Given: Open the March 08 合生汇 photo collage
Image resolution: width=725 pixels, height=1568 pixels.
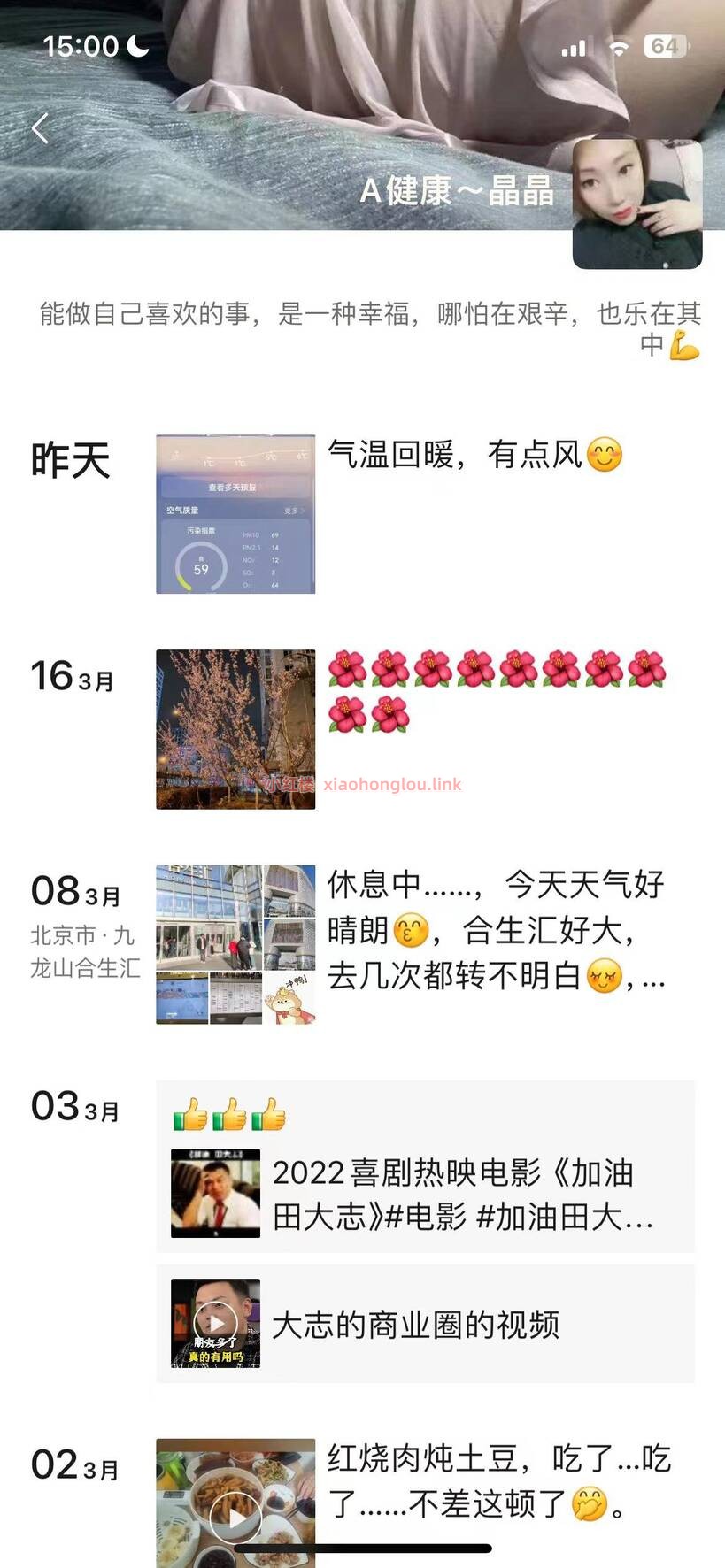Looking at the screenshot, I should point(235,944).
